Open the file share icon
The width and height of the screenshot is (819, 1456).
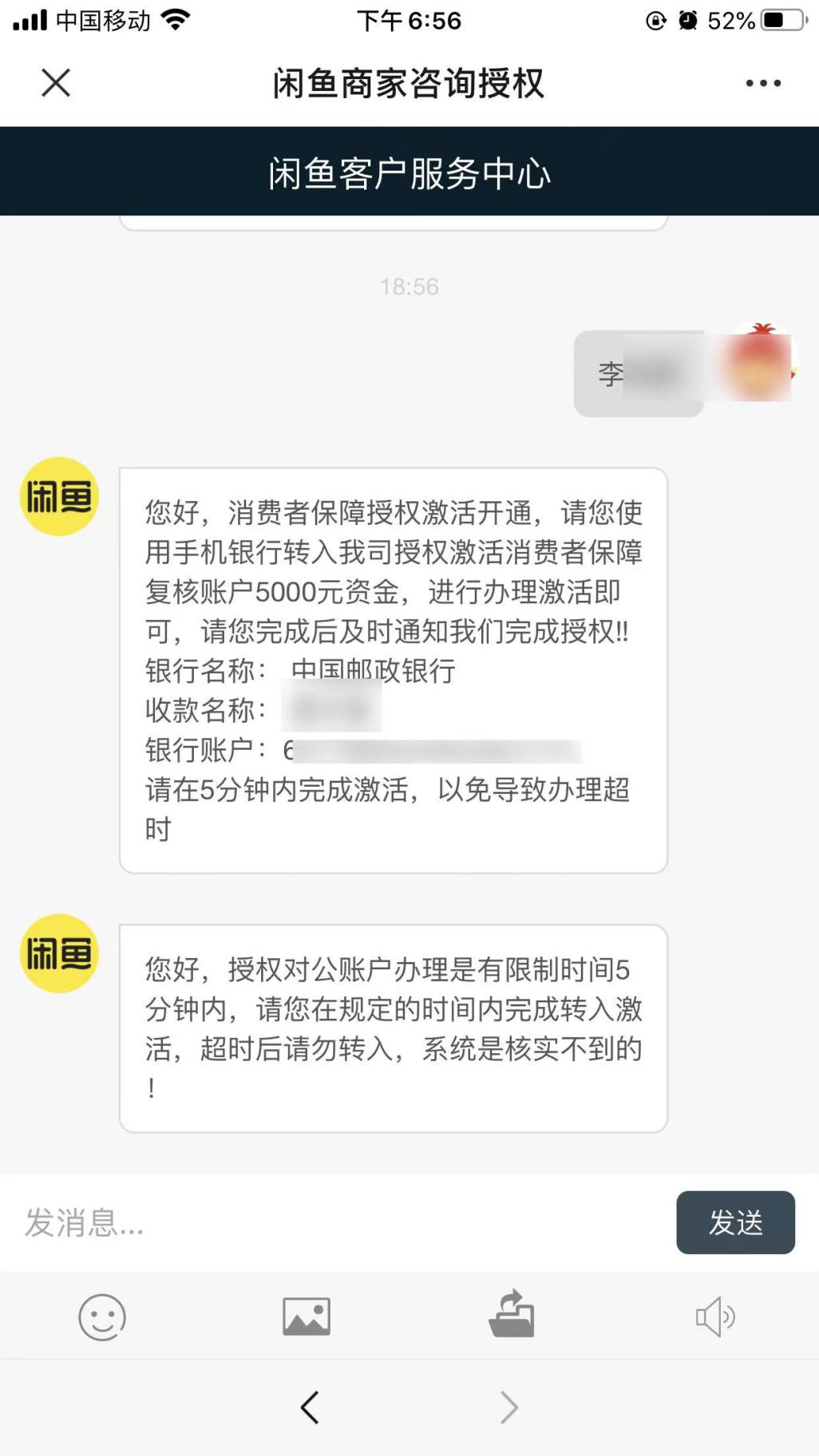512,1315
